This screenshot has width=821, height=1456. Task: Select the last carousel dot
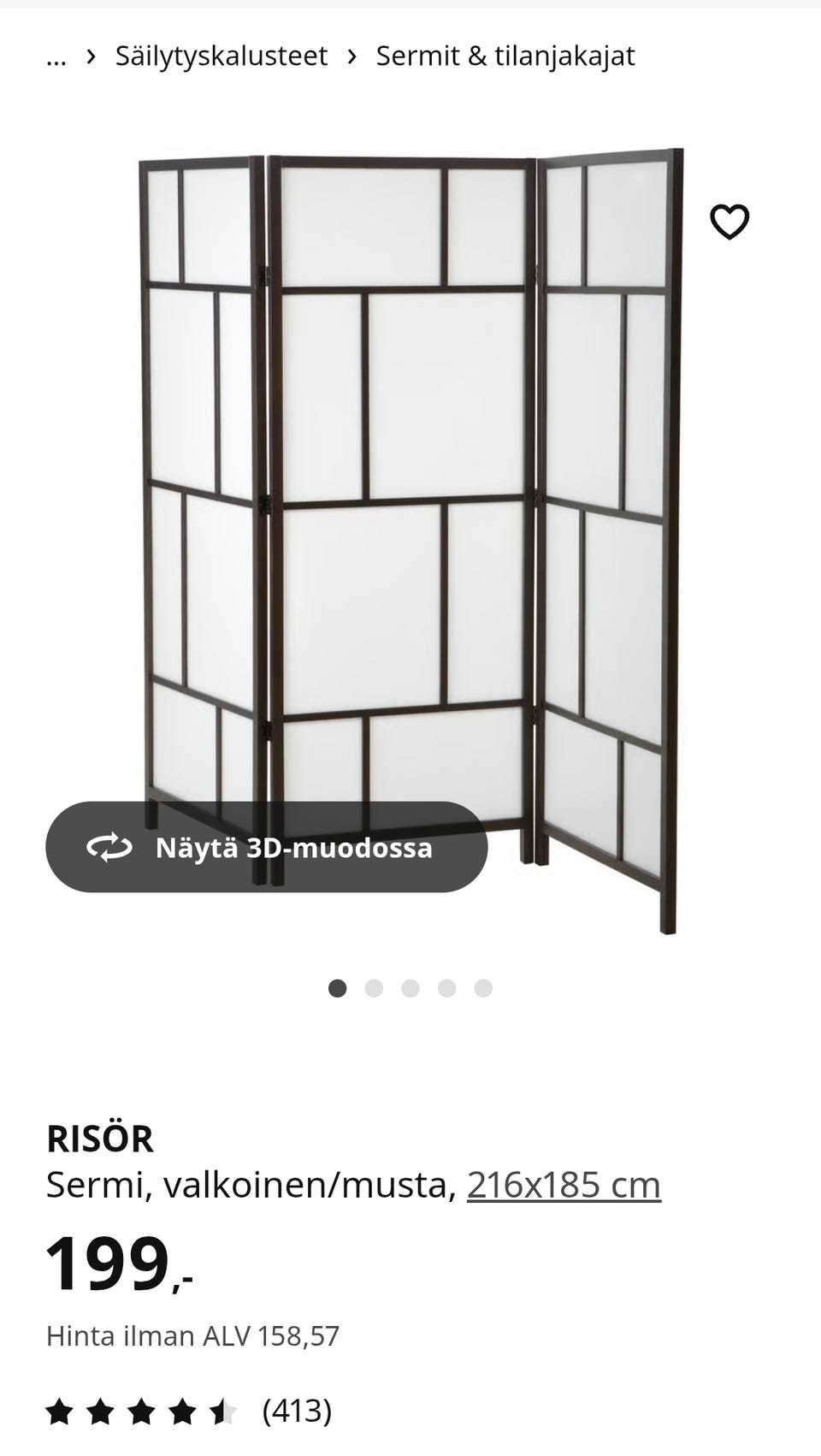coord(486,988)
